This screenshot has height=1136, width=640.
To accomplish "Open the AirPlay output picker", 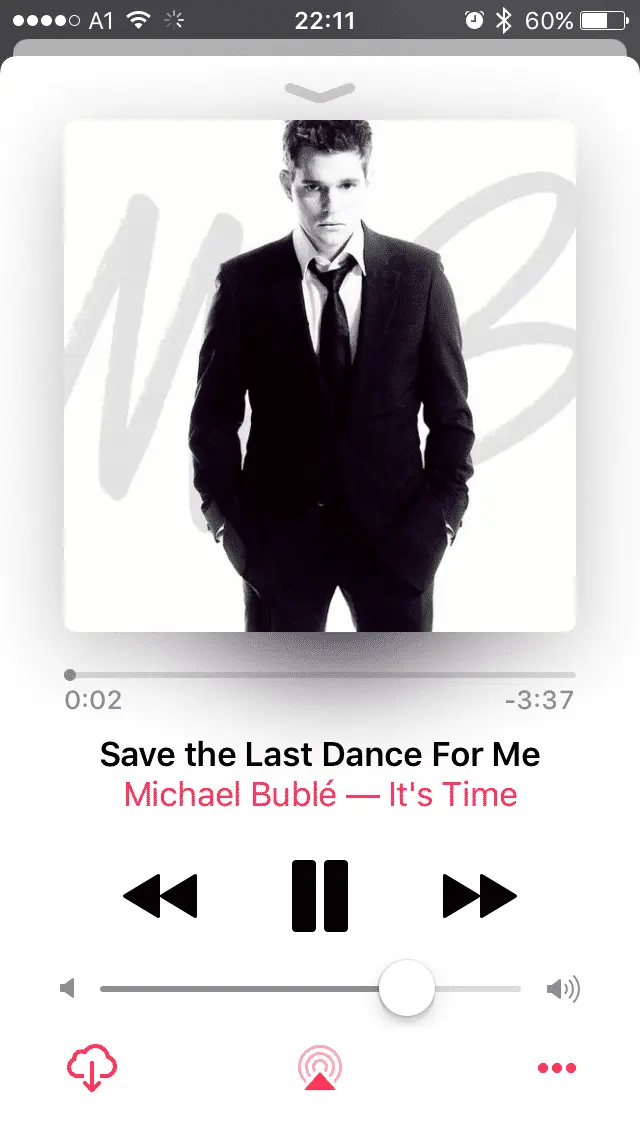I will click(x=320, y=1068).
